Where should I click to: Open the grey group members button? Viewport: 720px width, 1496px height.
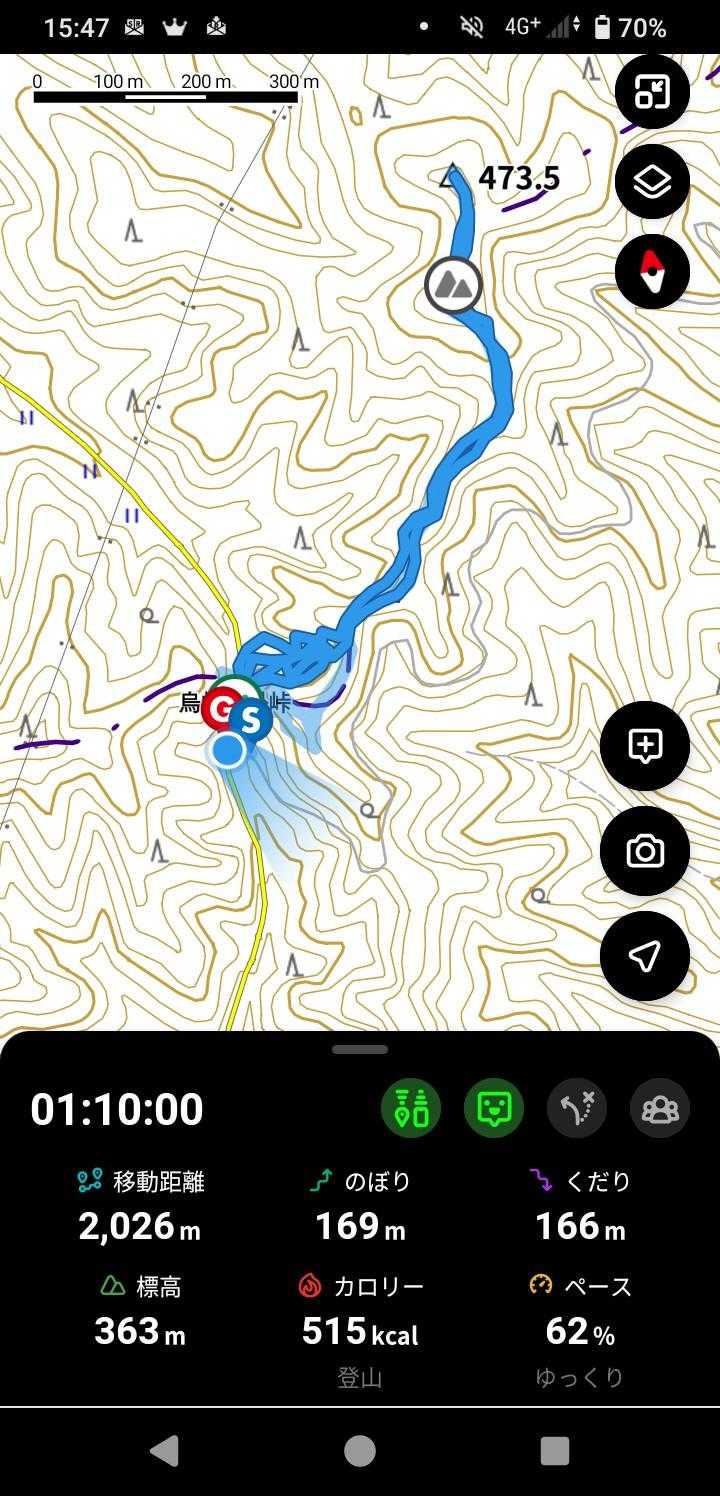tap(660, 1108)
